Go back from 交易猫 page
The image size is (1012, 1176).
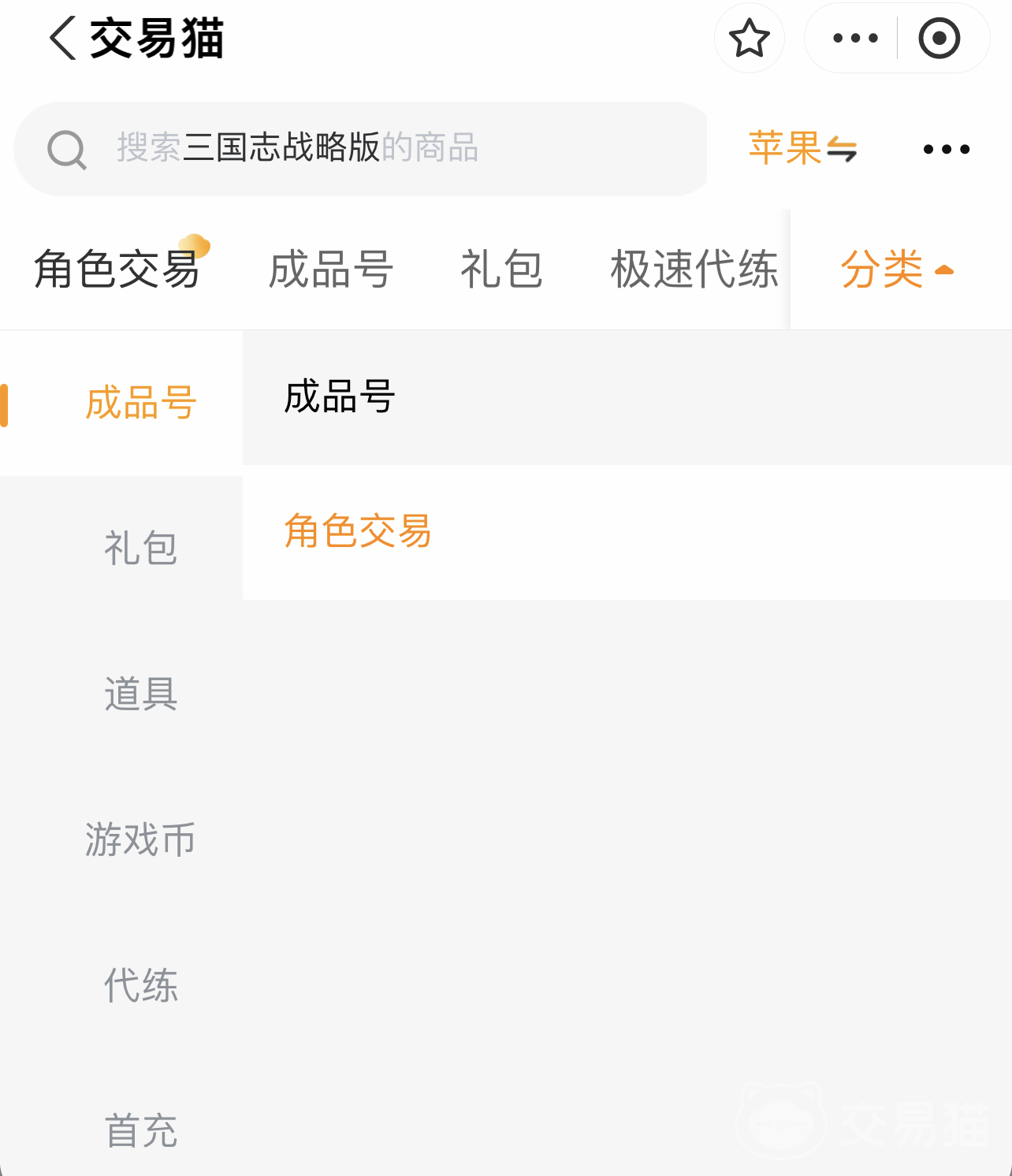[x=63, y=39]
